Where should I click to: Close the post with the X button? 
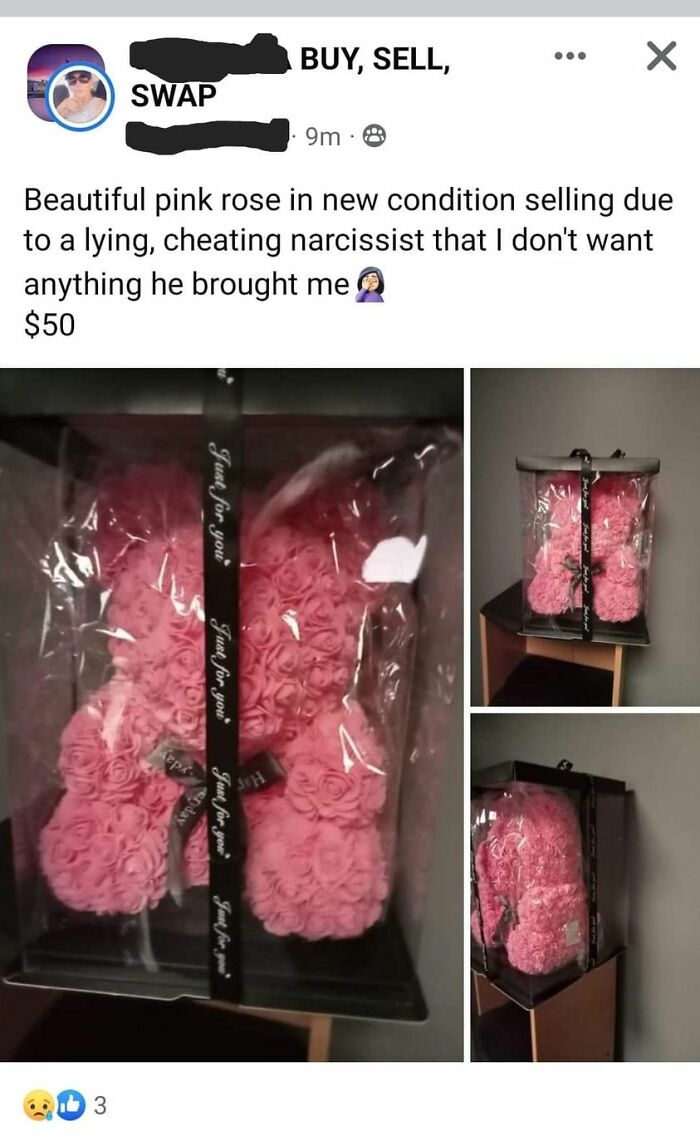pos(661,56)
